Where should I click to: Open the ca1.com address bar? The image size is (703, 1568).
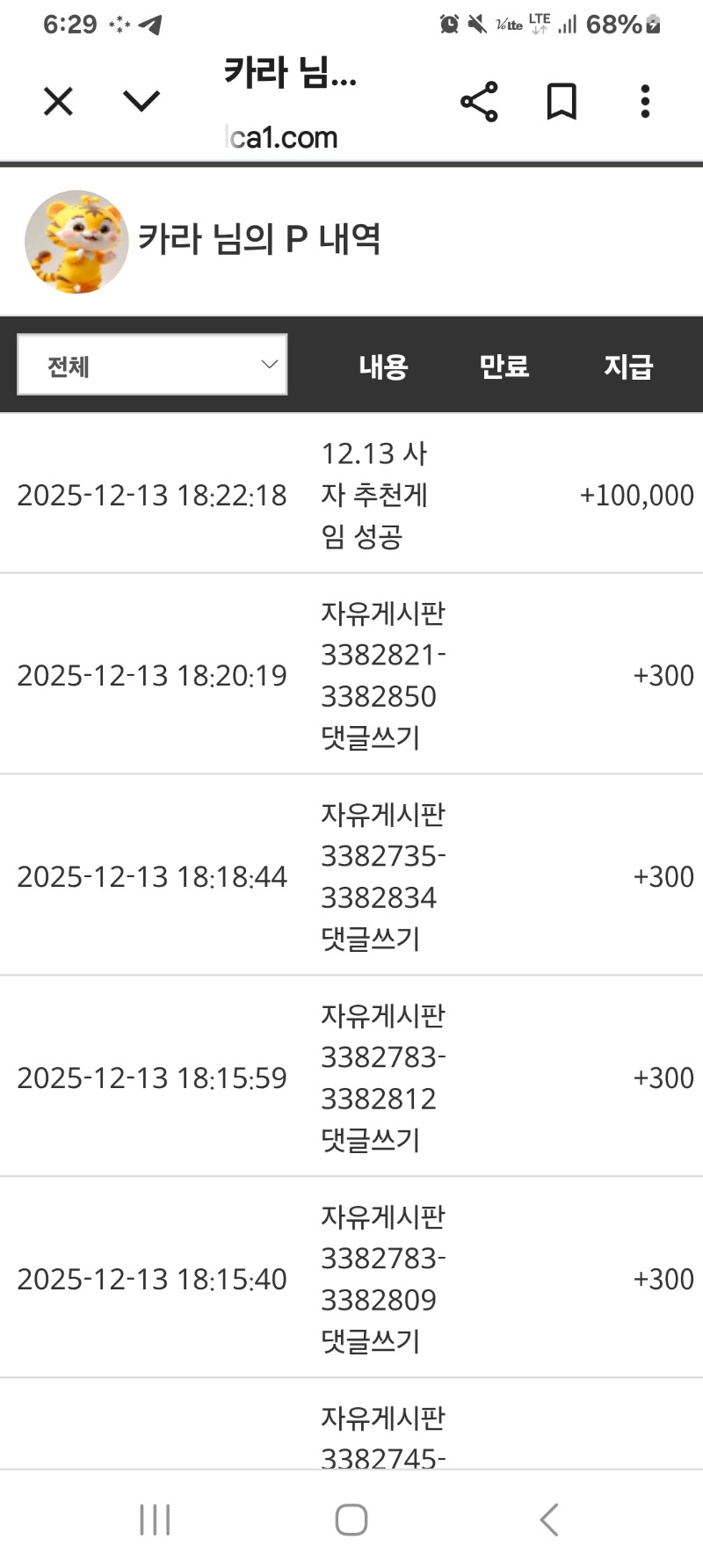coord(279,137)
